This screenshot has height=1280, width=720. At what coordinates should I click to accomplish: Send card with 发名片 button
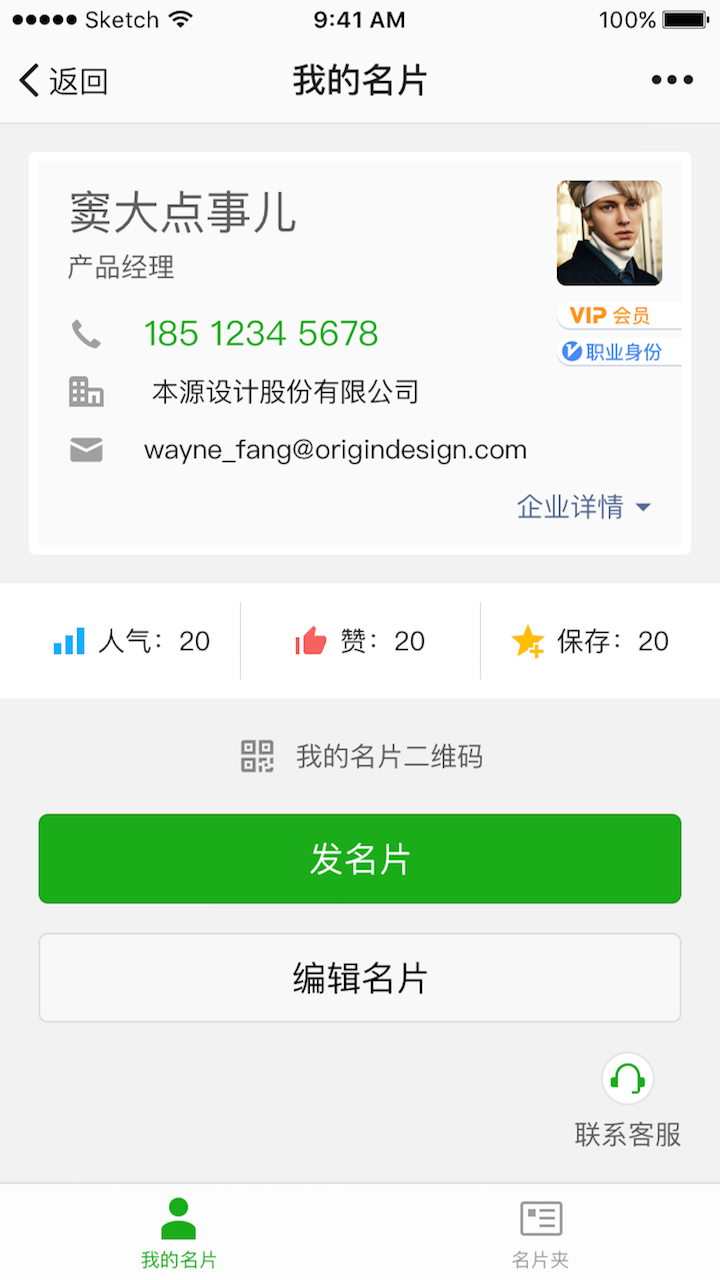click(x=360, y=859)
